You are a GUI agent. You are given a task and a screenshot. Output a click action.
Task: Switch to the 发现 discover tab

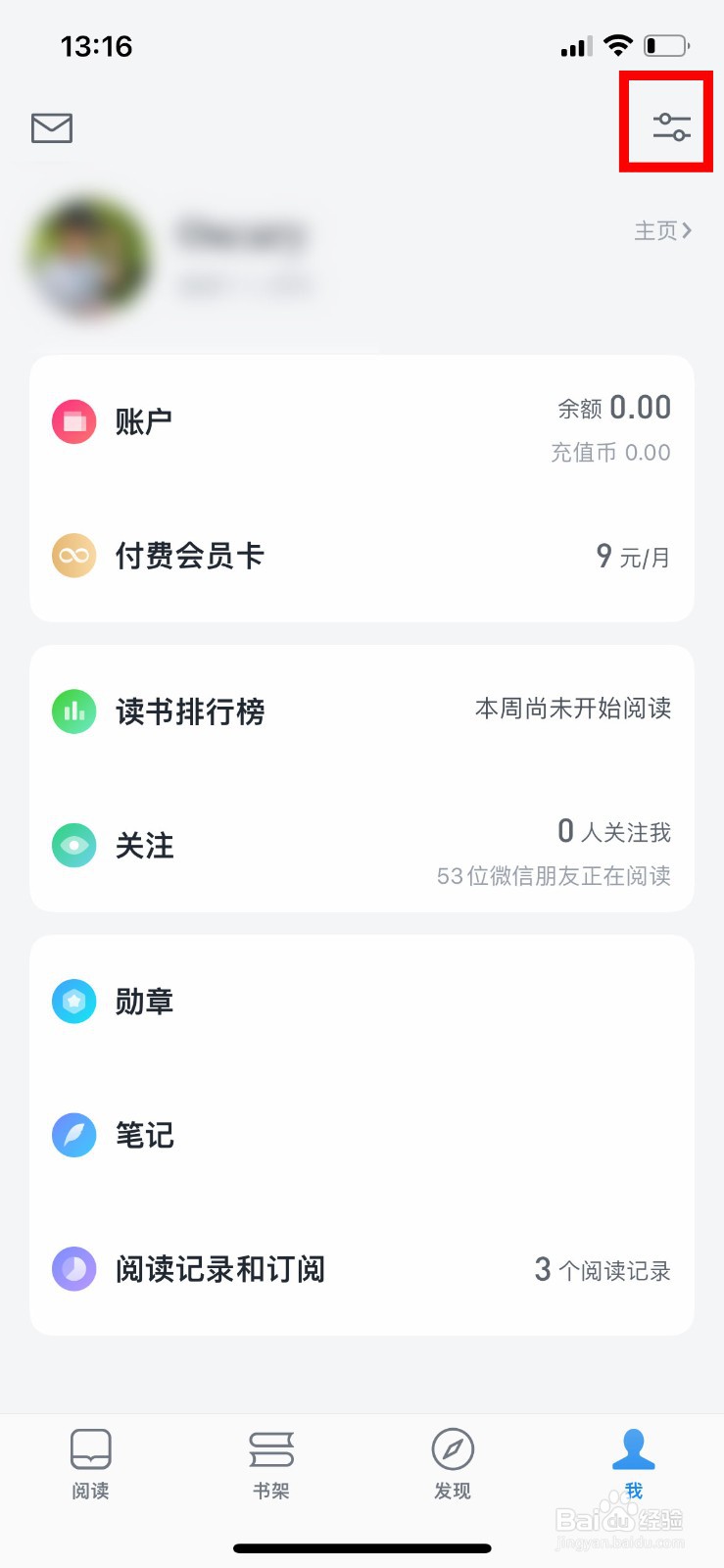click(453, 1464)
